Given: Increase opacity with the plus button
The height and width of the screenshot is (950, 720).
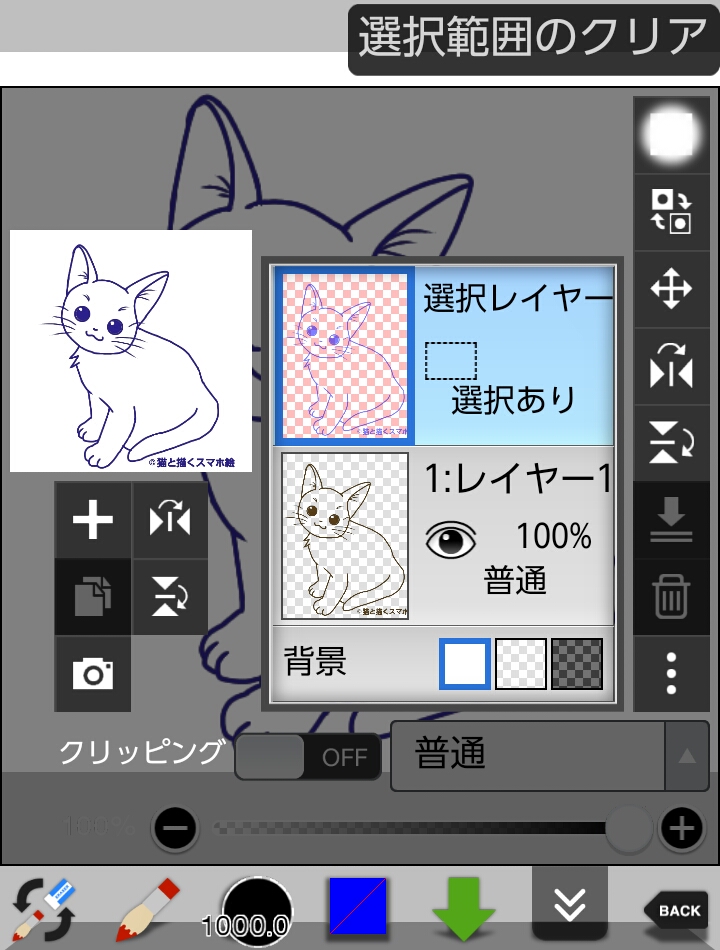Looking at the screenshot, I should [682, 828].
